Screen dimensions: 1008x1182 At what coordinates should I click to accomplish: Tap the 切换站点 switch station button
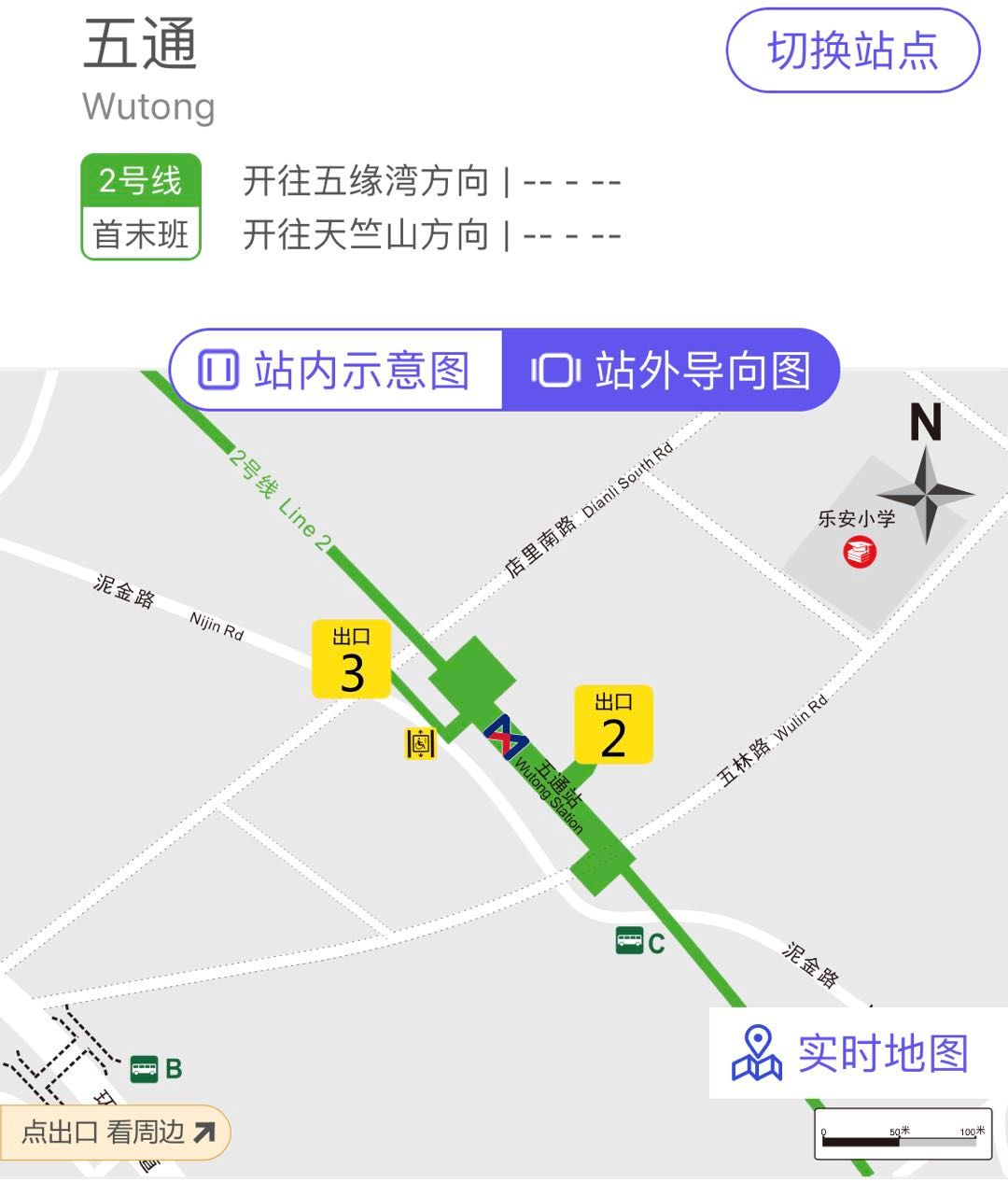coord(852,50)
